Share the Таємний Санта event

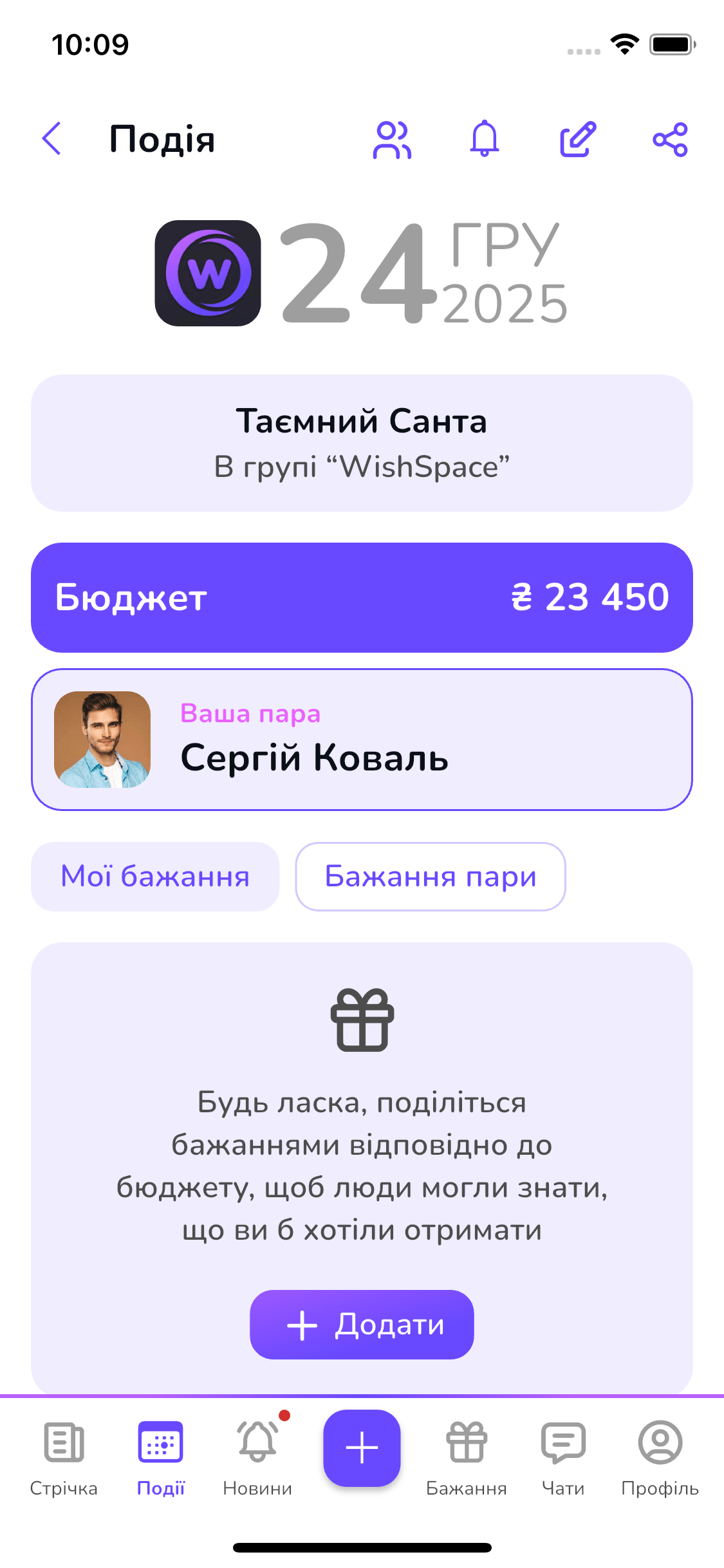(670, 139)
